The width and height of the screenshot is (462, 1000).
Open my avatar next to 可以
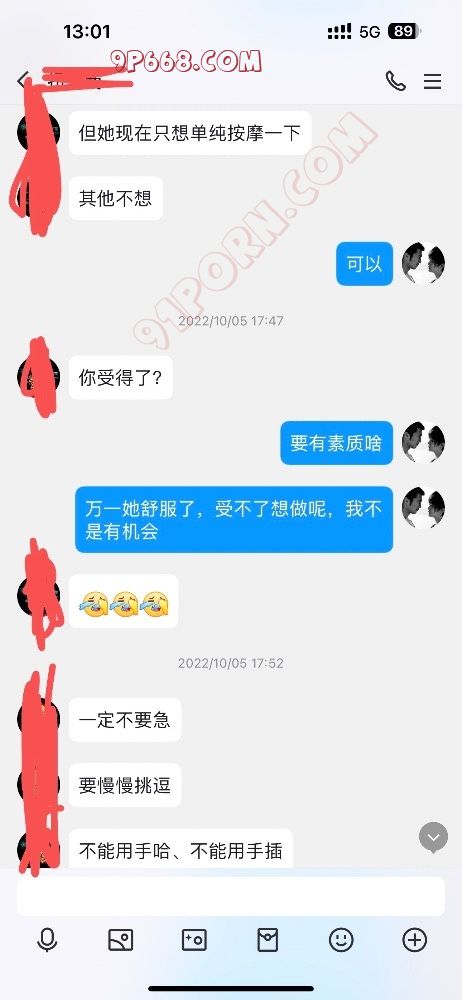coord(423,263)
